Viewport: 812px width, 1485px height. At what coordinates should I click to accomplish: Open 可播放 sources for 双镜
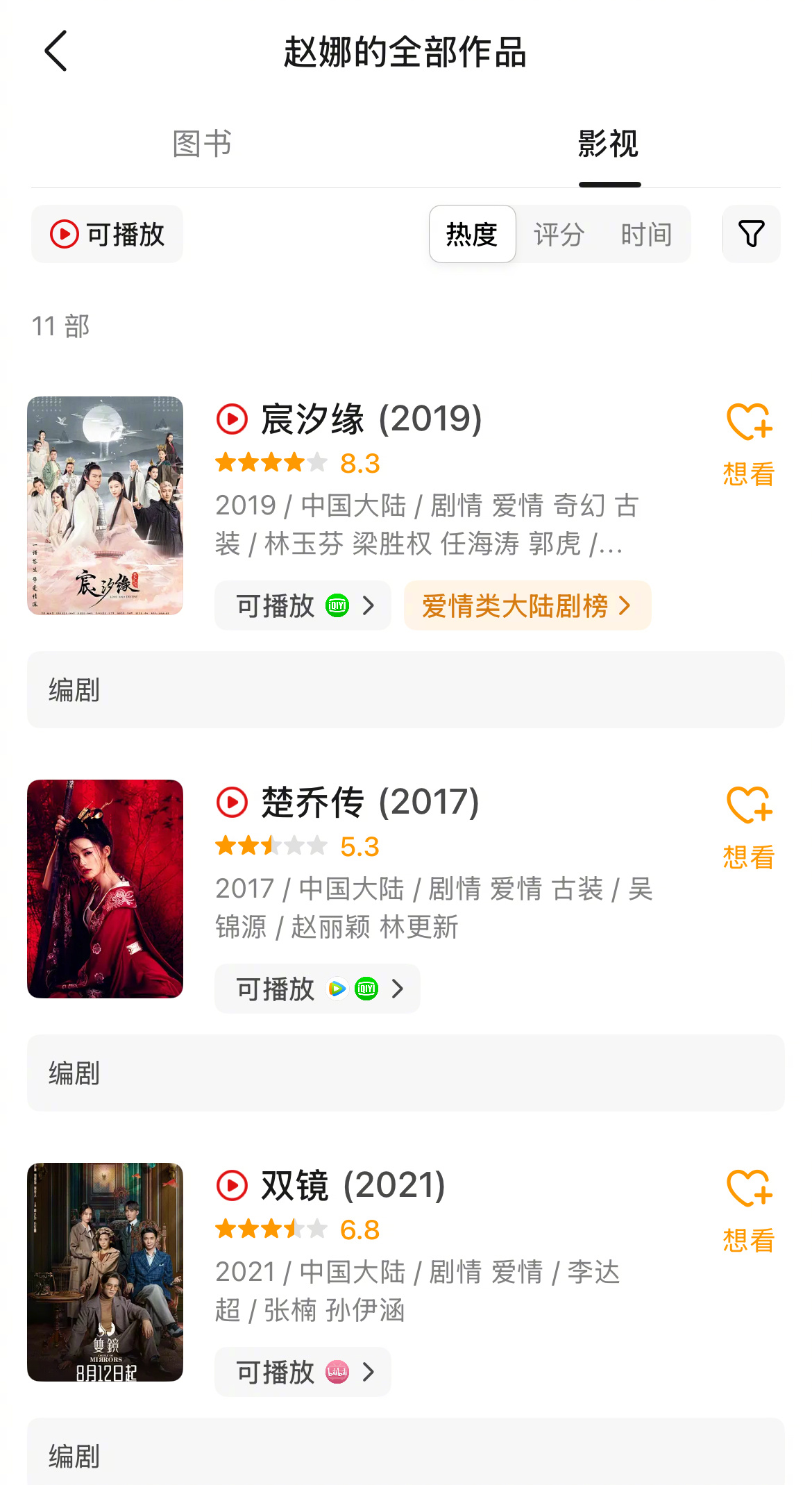303,1372
